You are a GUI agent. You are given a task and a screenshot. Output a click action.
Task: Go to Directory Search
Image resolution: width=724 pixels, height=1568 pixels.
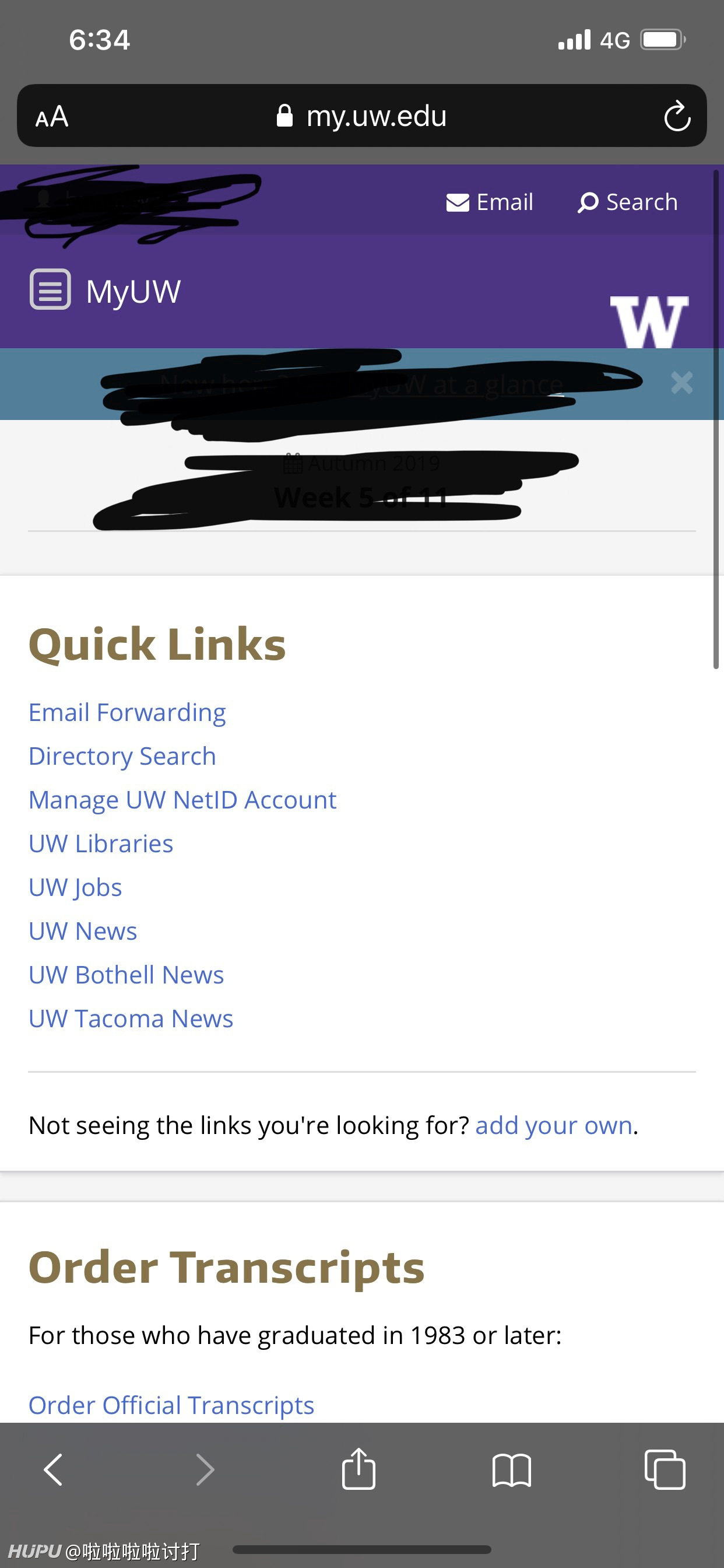coord(122,756)
